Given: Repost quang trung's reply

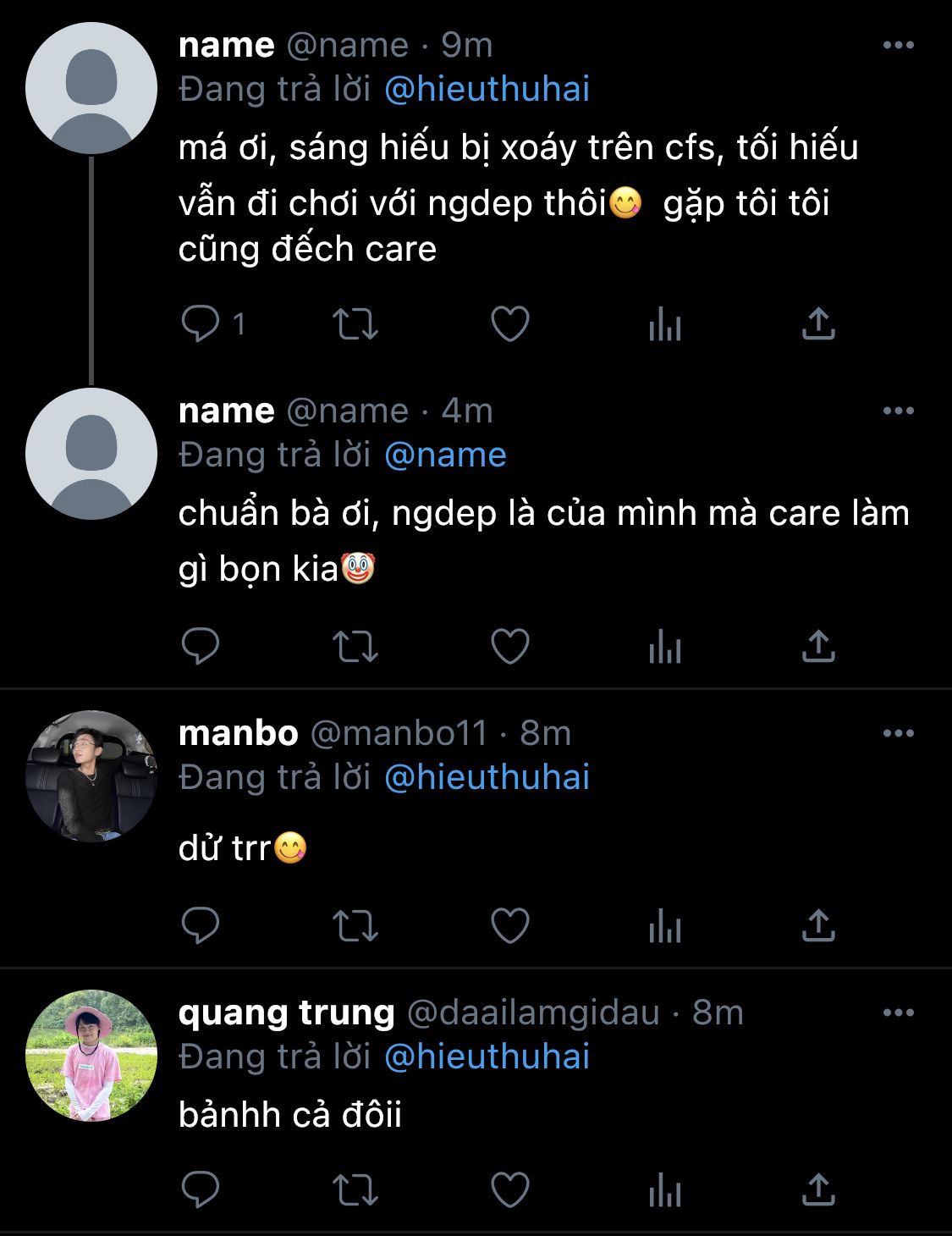Looking at the screenshot, I should point(355,1190).
